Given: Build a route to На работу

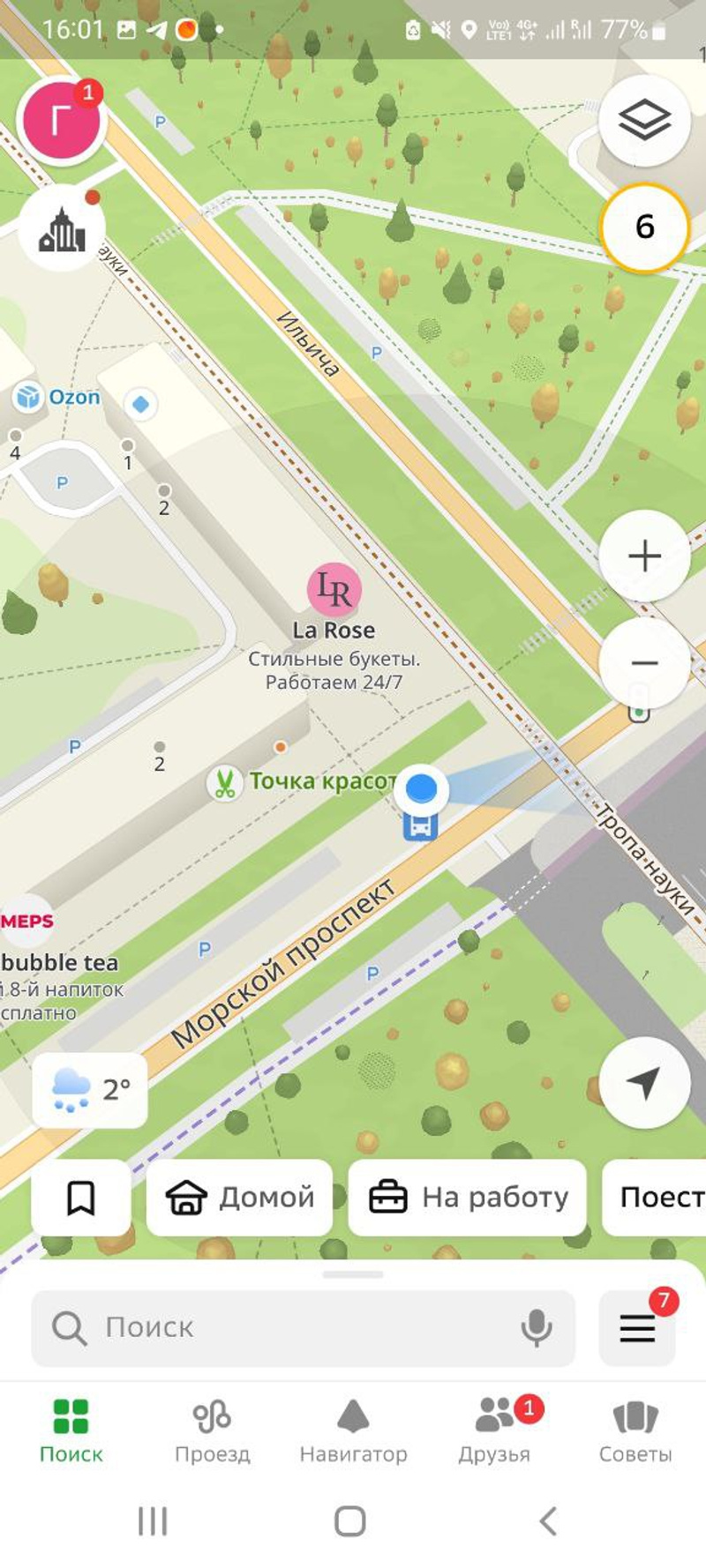Looking at the screenshot, I should 468,1198.
